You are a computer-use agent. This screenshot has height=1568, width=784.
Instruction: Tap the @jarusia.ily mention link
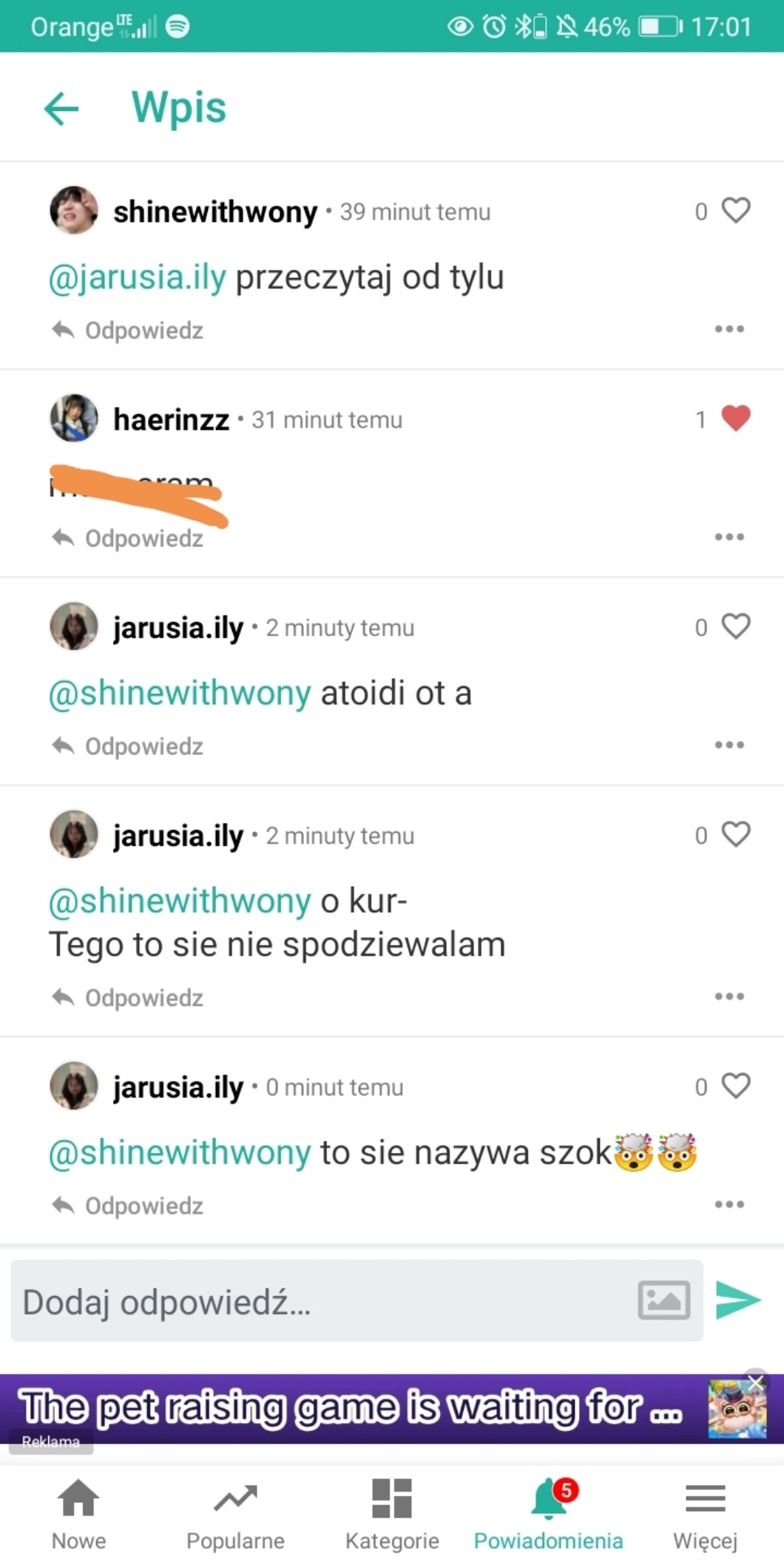pyautogui.click(x=138, y=277)
